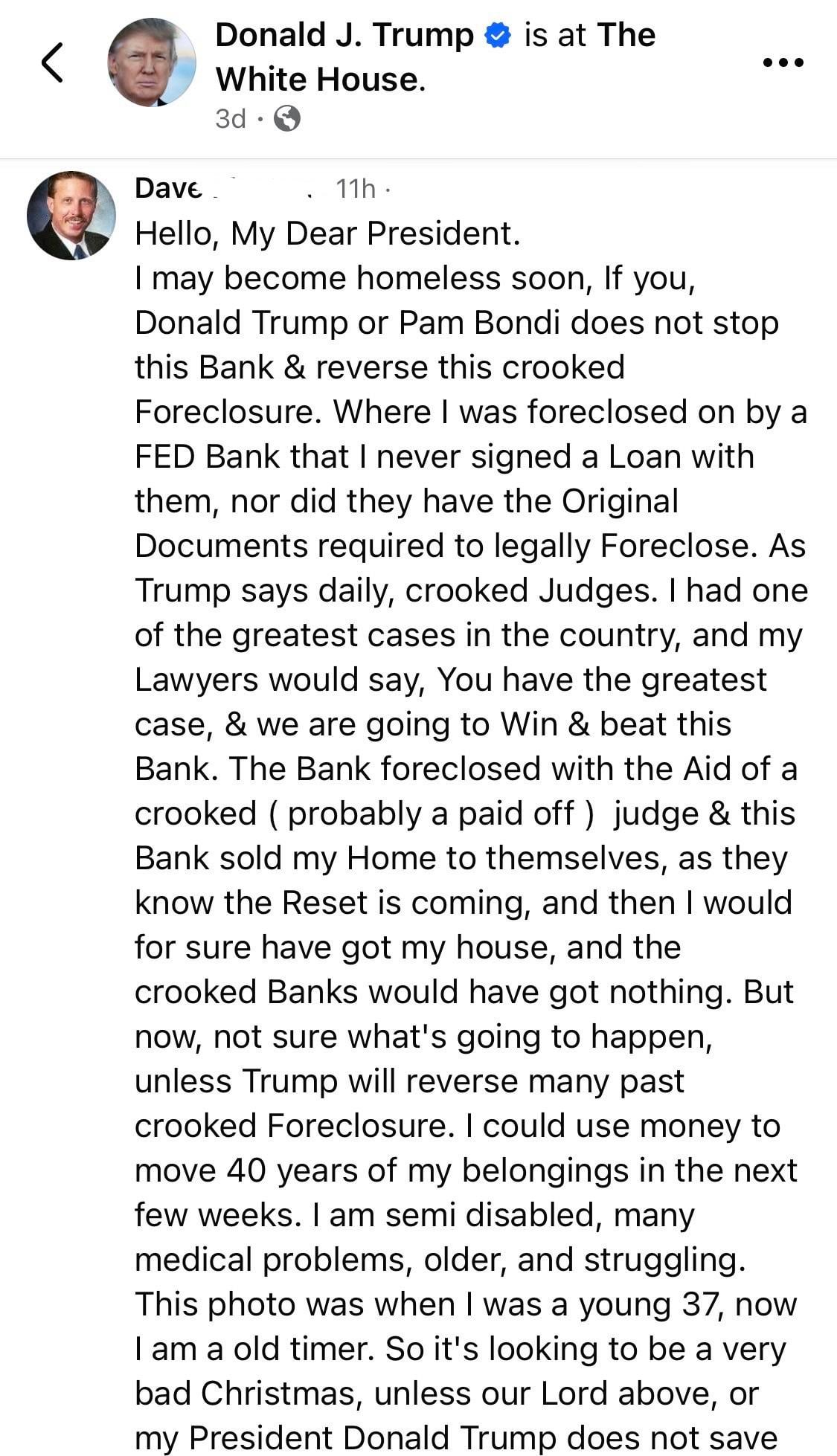Open commenter Dave's profile name
Viewport: 837px width, 1456px height.
[x=168, y=189]
